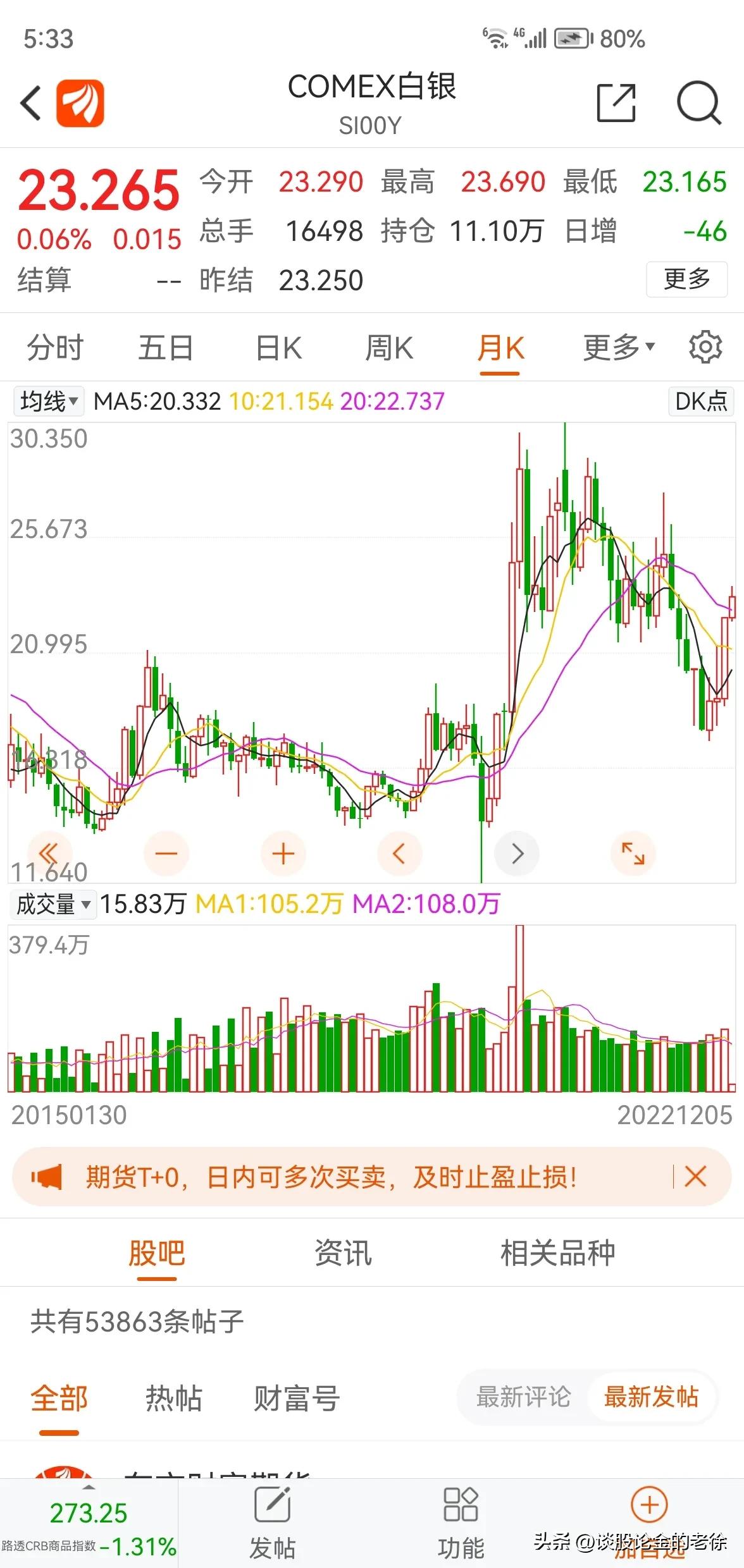Tap the DK点 button

coord(700,401)
